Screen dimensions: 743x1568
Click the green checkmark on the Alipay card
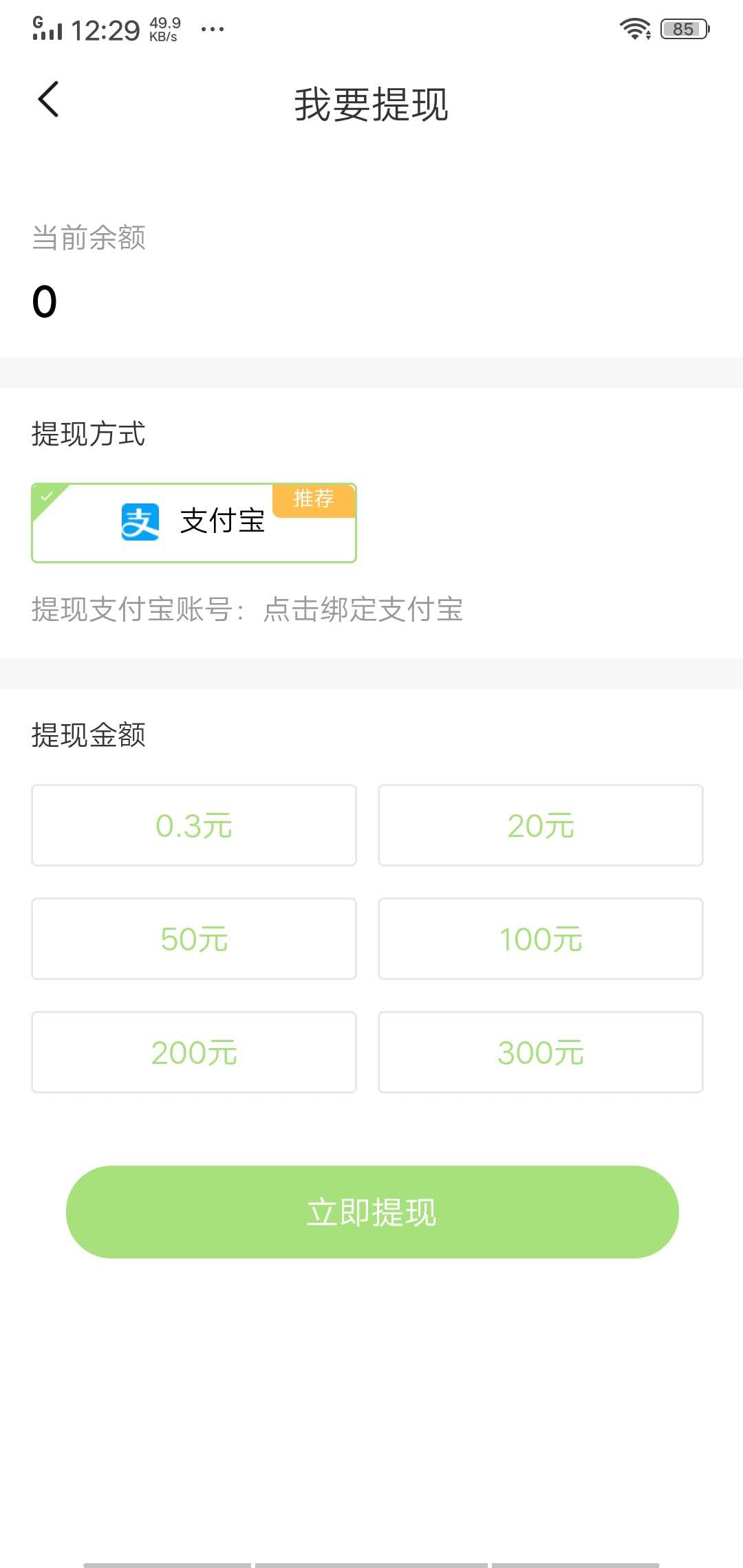(48, 494)
